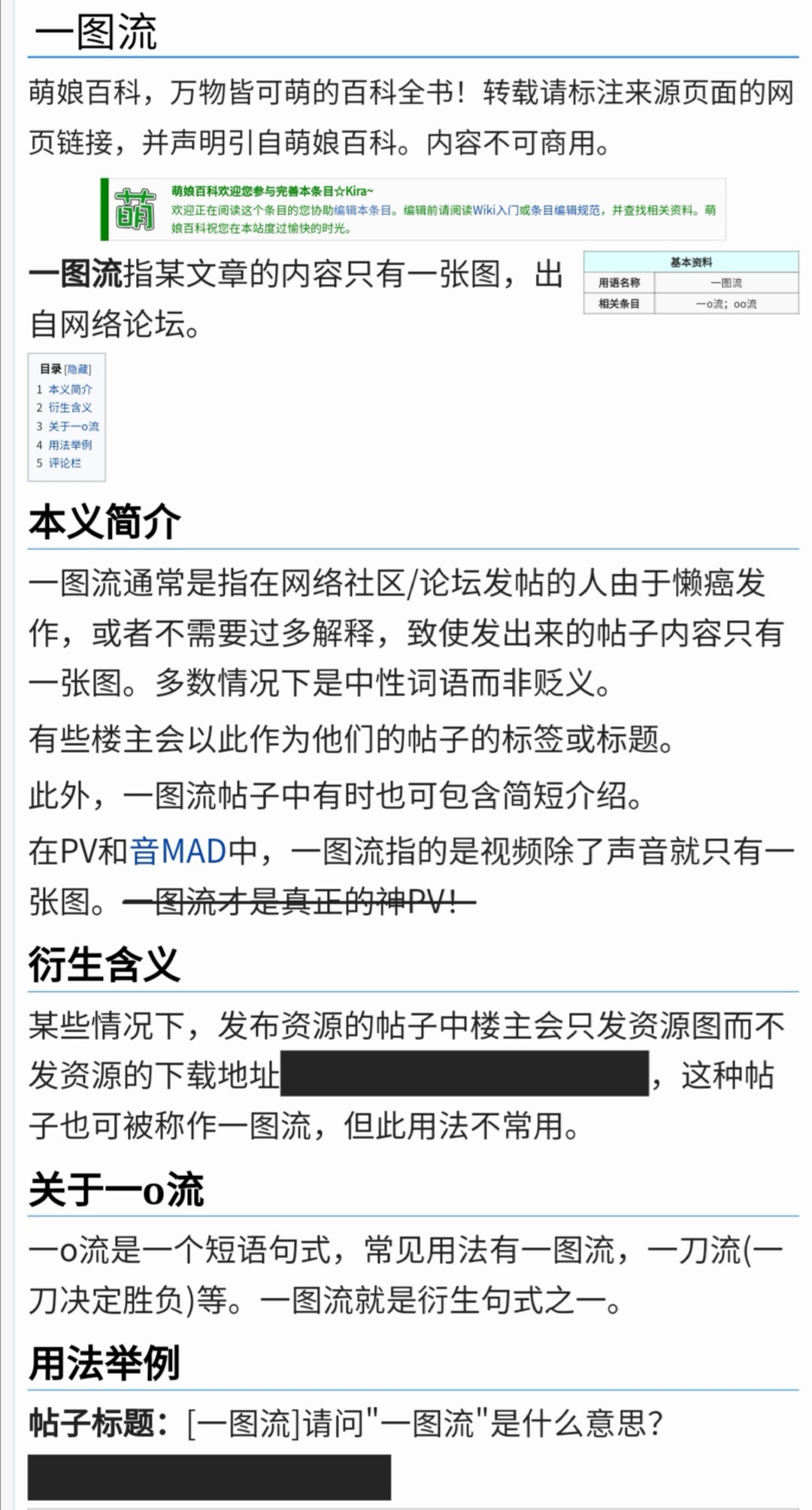Reveal blacked-out text under 帖子标题
The height and width of the screenshot is (1510, 812).
209,1477
